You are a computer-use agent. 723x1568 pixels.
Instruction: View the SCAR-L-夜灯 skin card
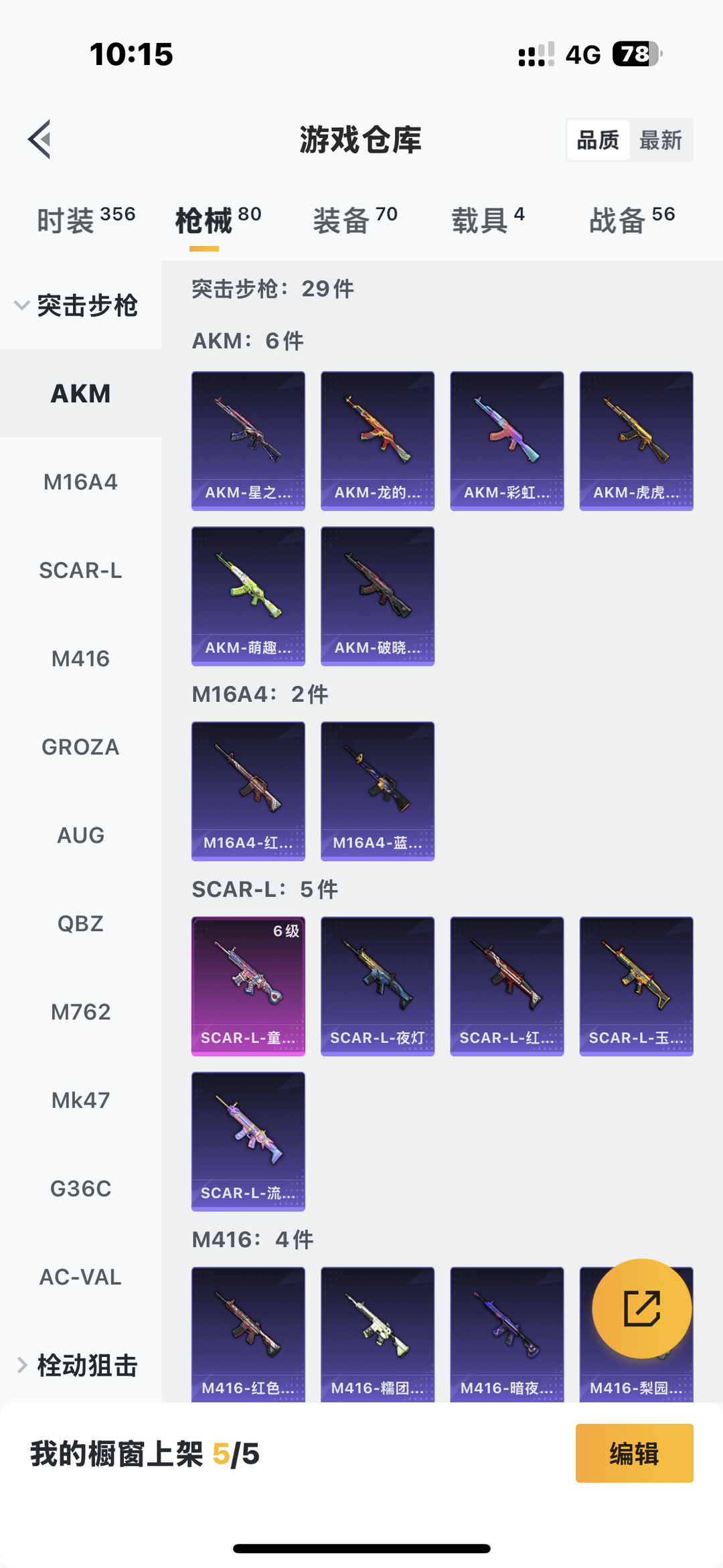pos(378,986)
